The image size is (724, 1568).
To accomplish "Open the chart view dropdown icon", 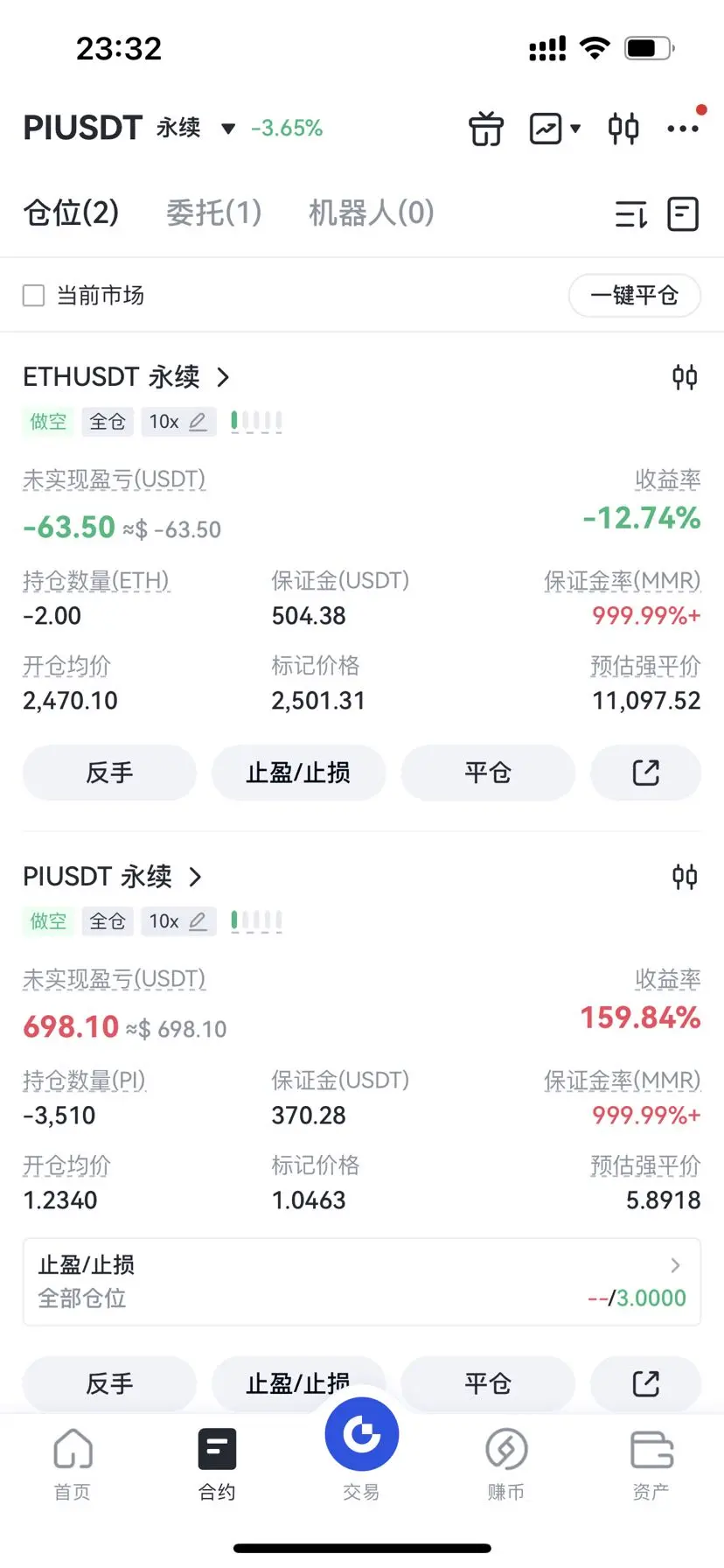I will click(554, 129).
